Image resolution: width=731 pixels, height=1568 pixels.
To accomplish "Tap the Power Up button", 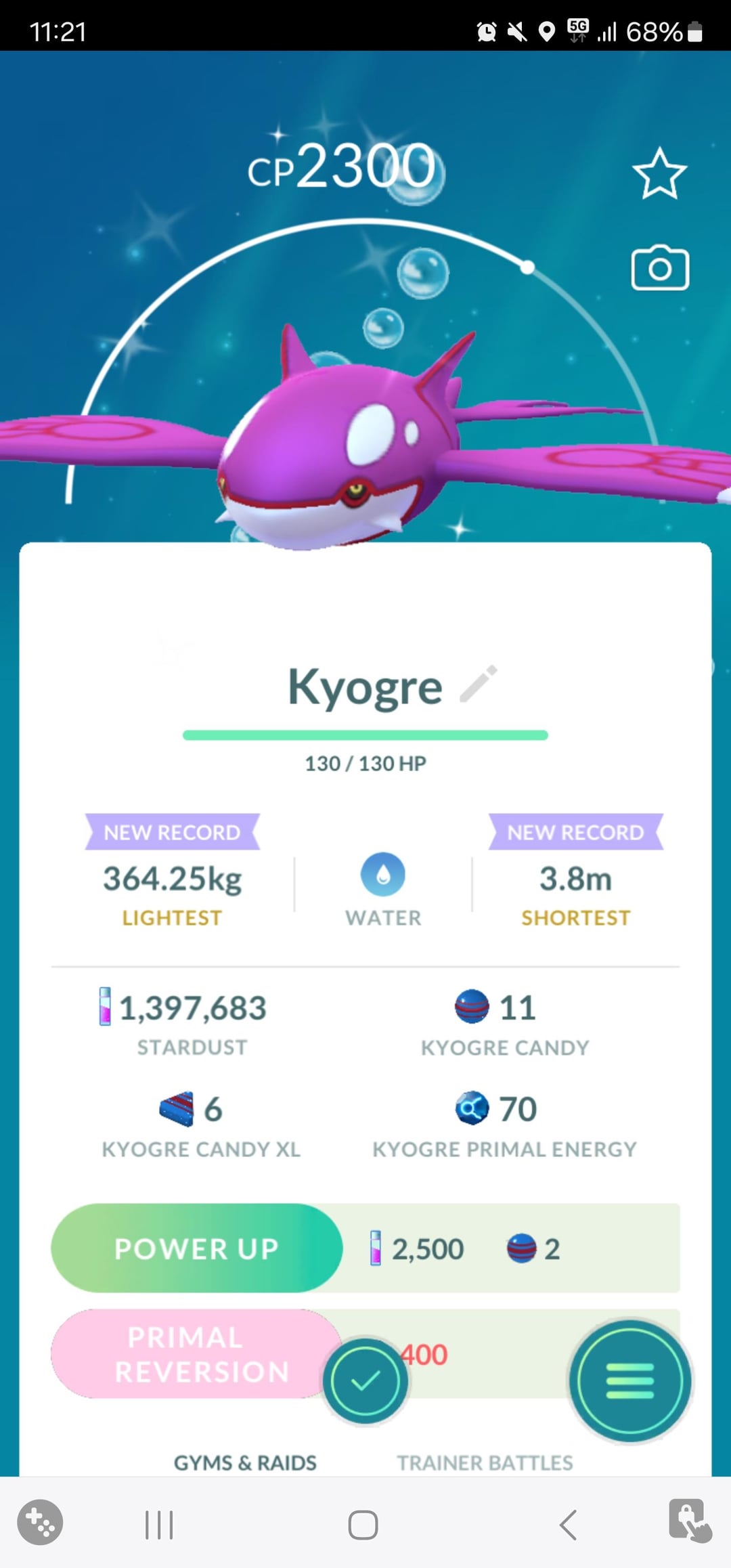I will point(196,1248).
